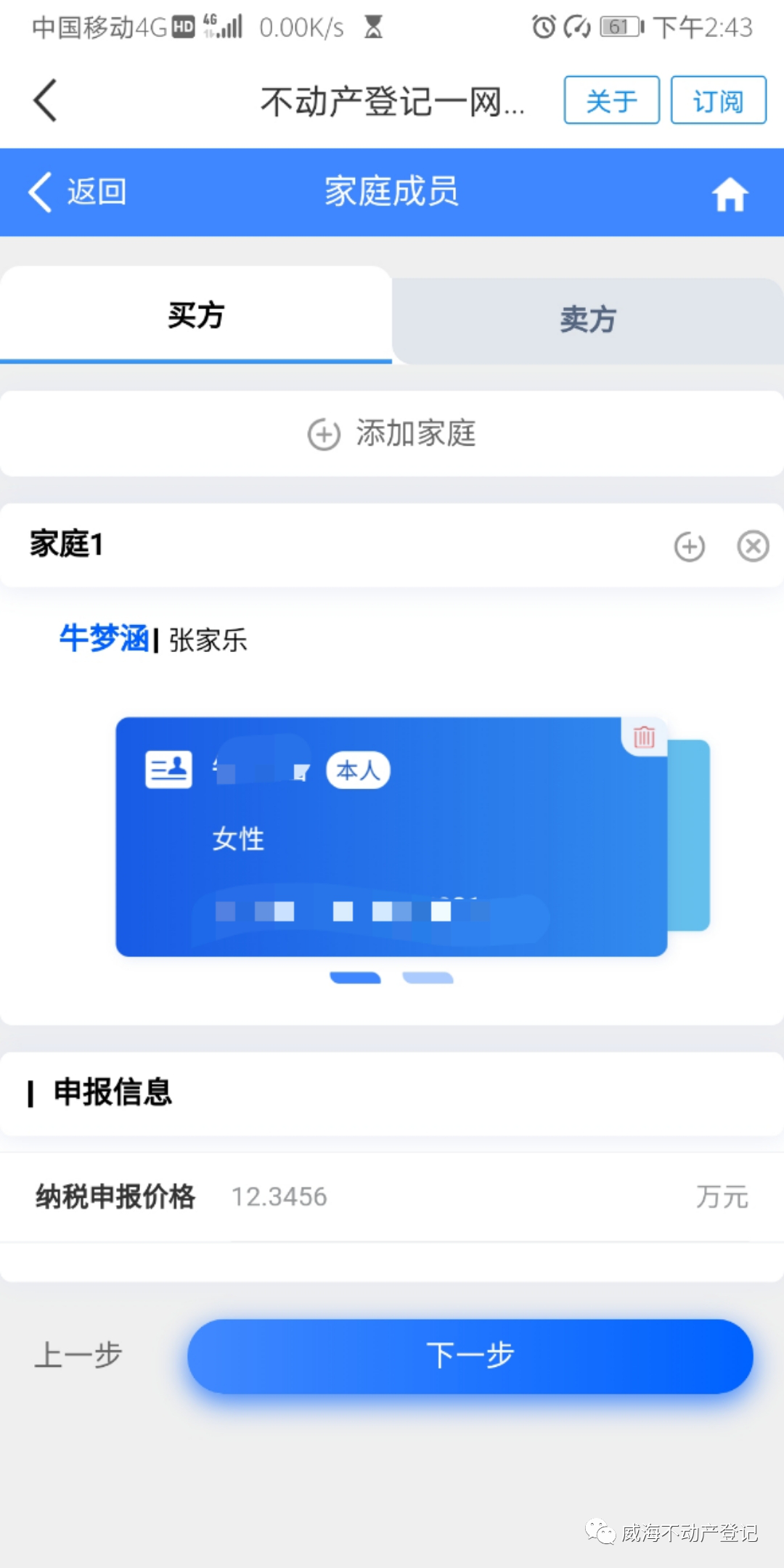Add a member to 家庭1 with plus icon
The image size is (784, 1568).
tap(689, 547)
